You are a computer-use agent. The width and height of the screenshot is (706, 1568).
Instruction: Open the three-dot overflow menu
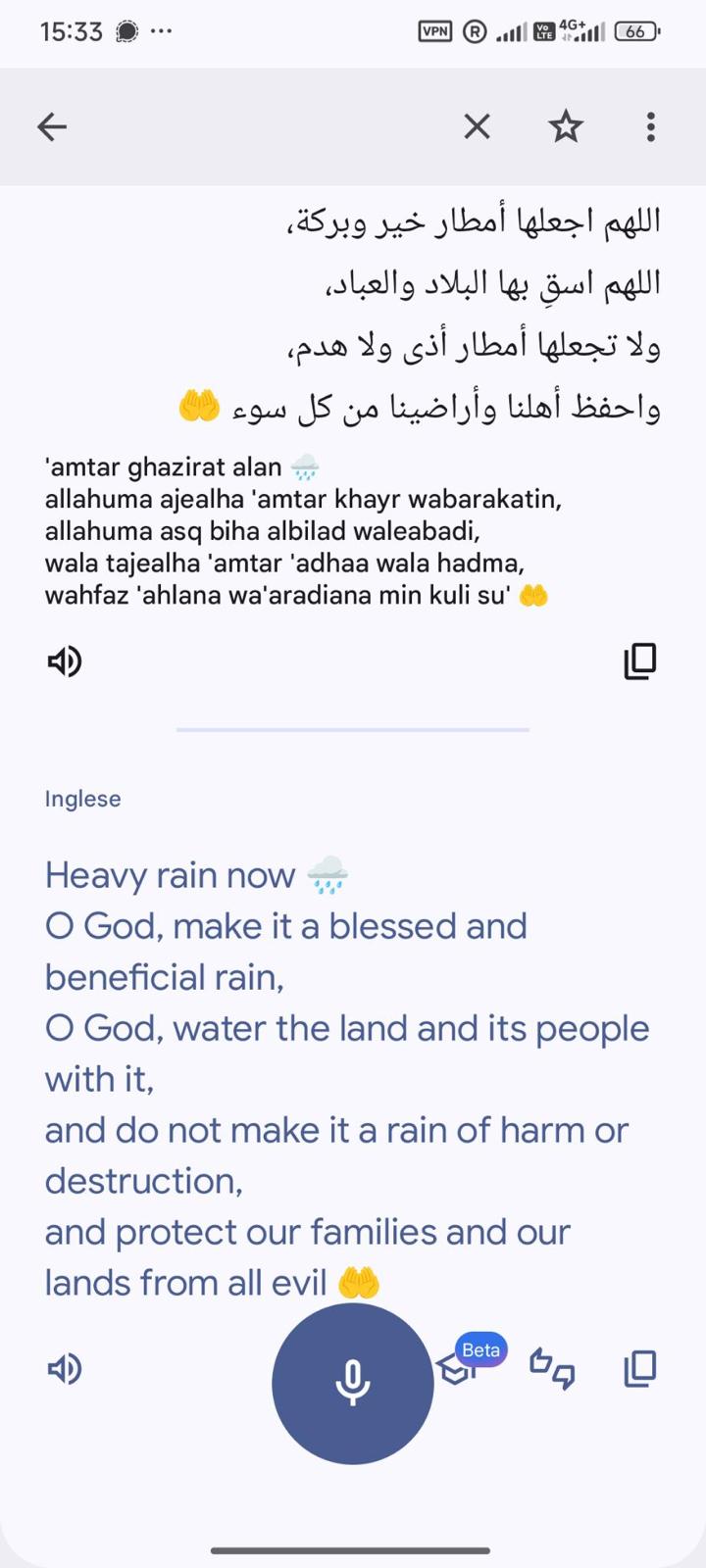click(650, 126)
